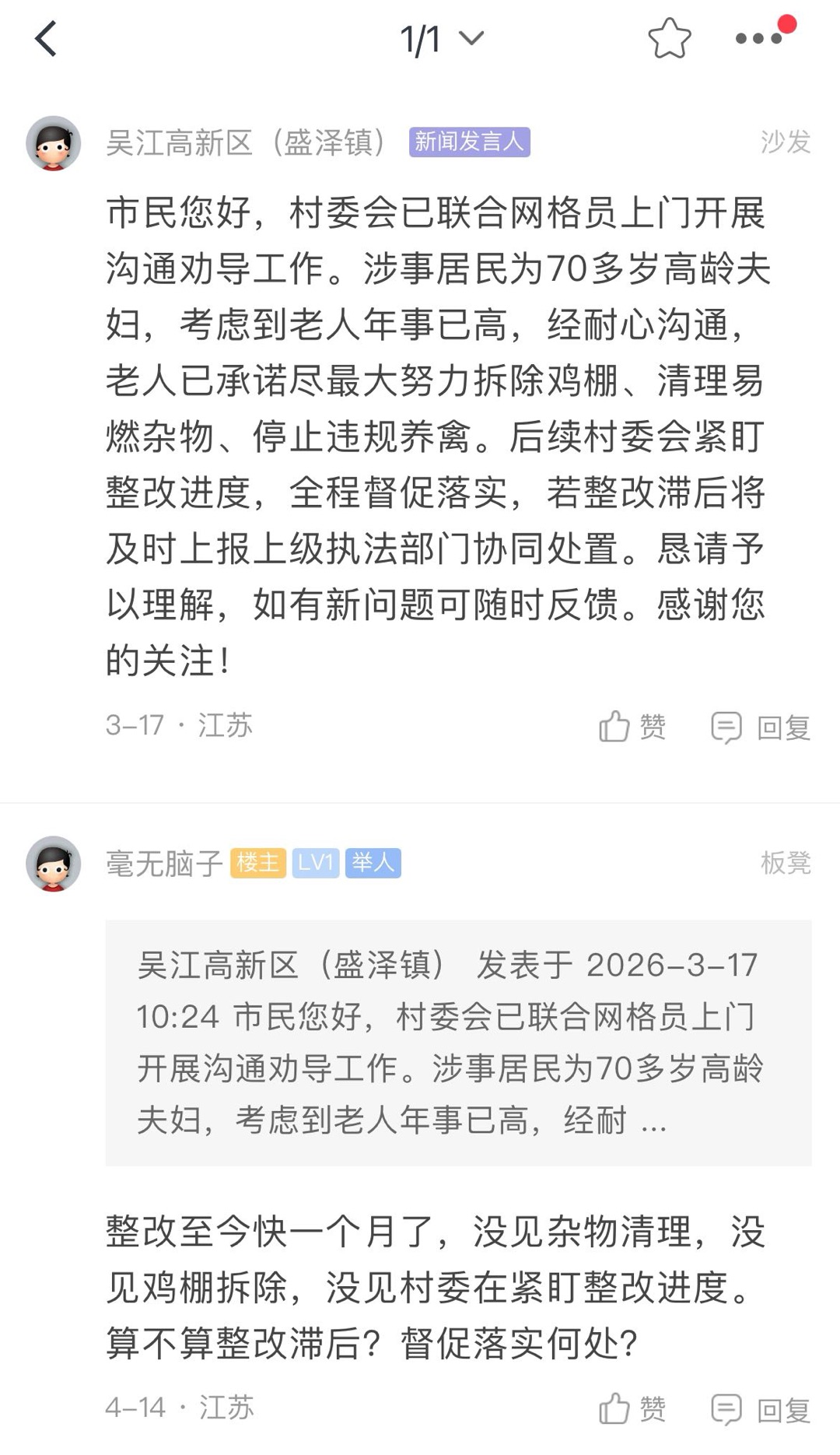Image resolution: width=840 pixels, height=1455 pixels.
Task: Reply to the 3-17 post by 吴江高新区
Action: point(761,727)
